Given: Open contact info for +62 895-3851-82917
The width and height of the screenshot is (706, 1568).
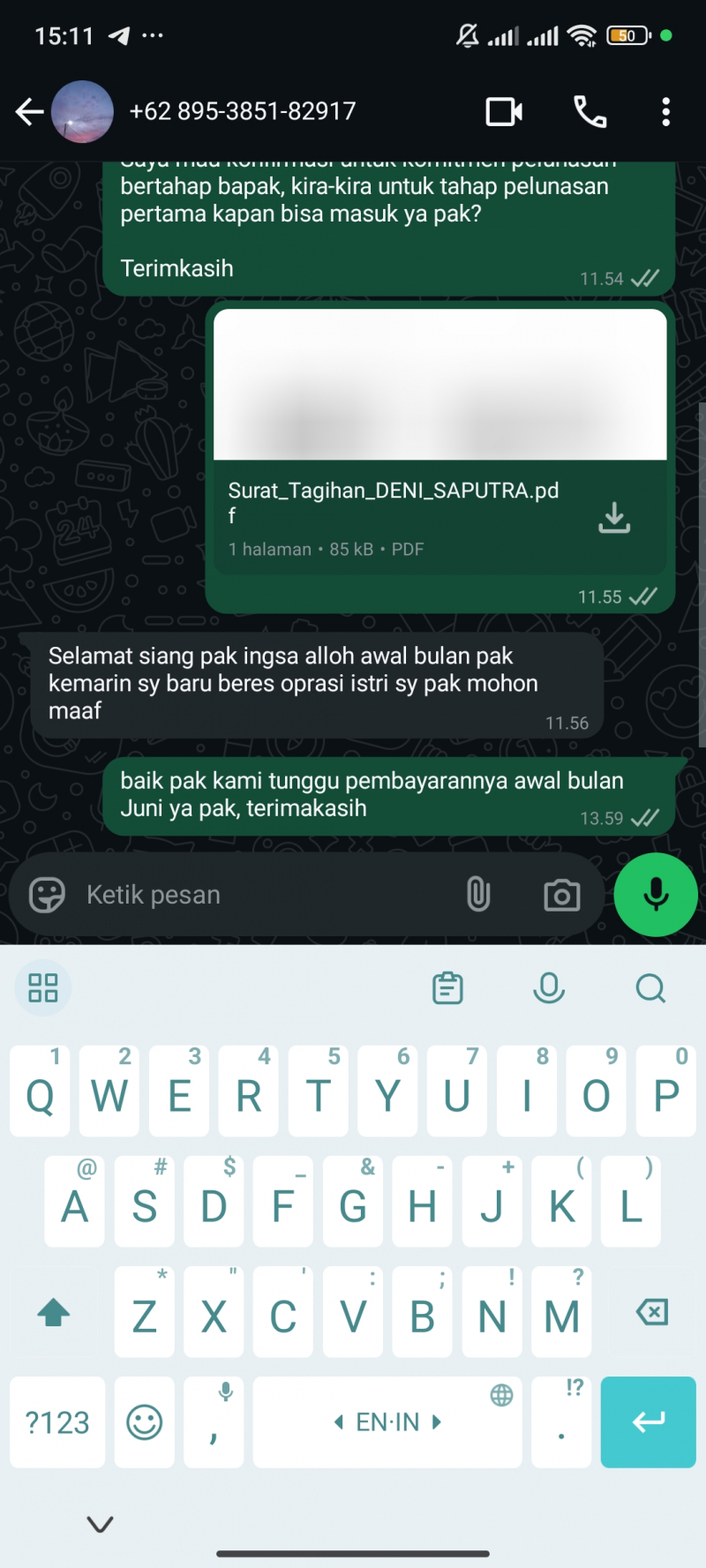Looking at the screenshot, I should [x=242, y=112].
